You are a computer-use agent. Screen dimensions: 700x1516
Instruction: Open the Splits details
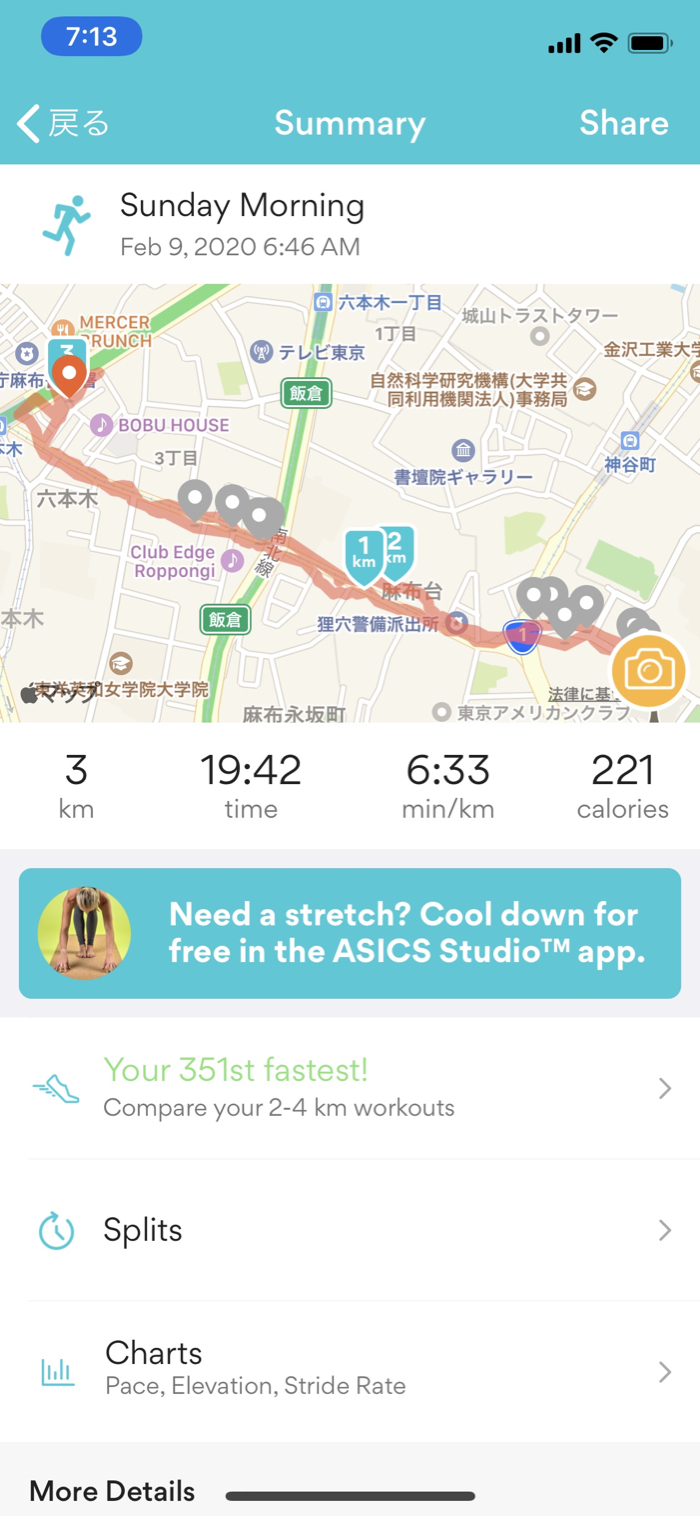tap(350, 1230)
